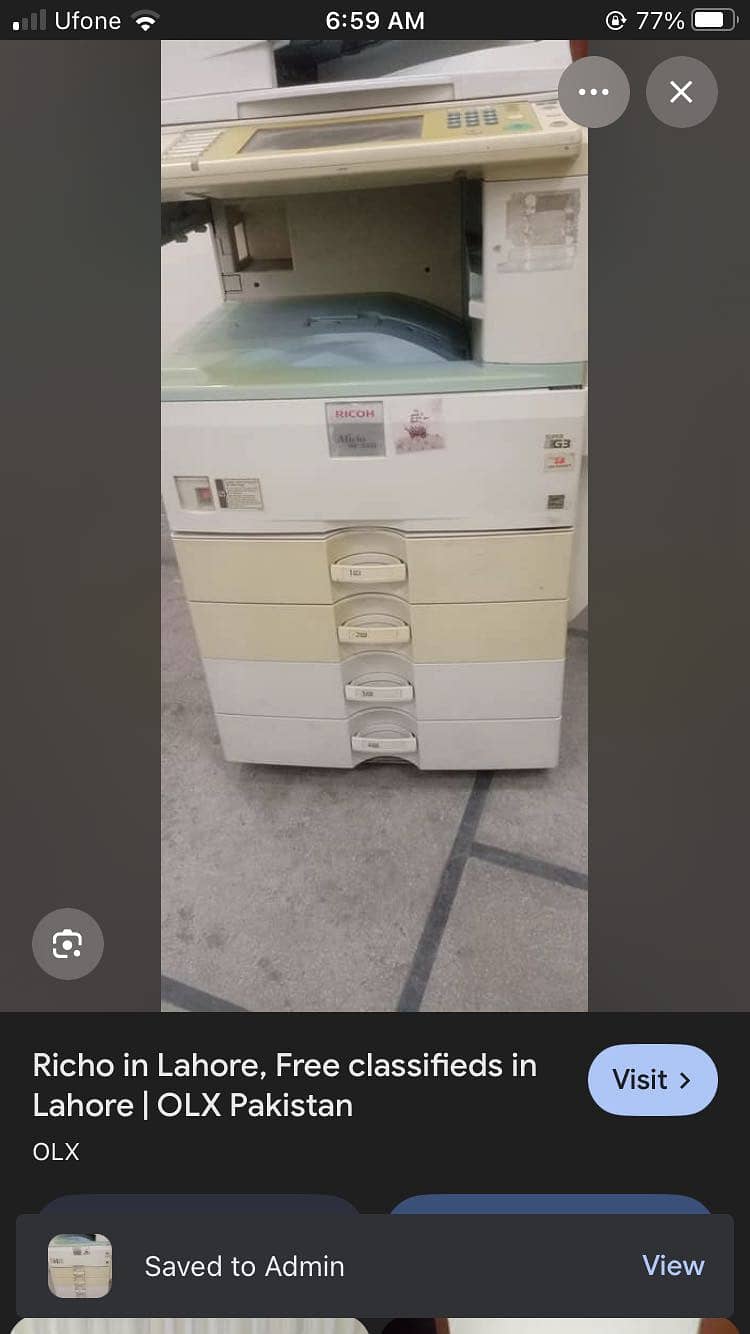Open the Richo in Lahore result title
Screen dimensions: 750x1334
tap(284, 1085)
